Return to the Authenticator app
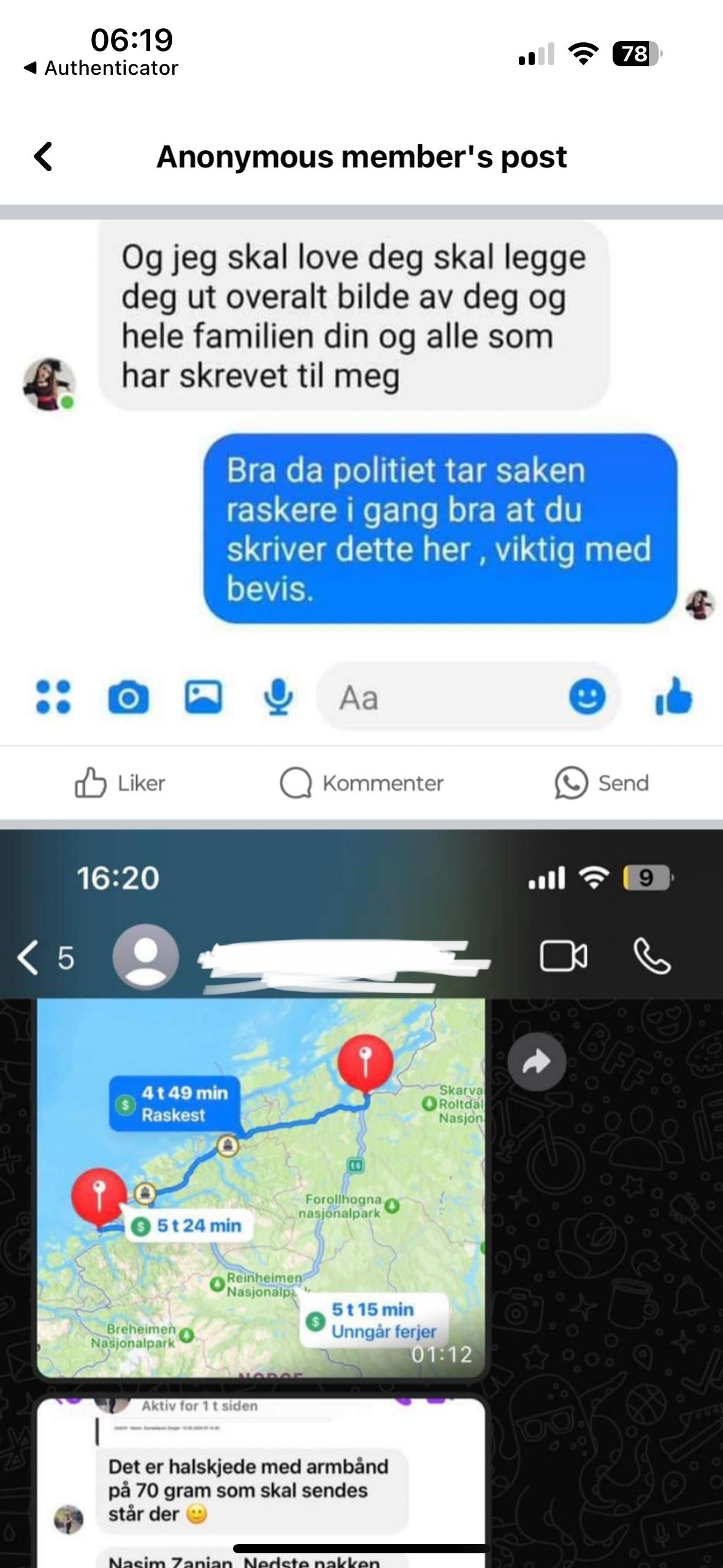Viewport: 723px width, 1568px height. point(101,68)
